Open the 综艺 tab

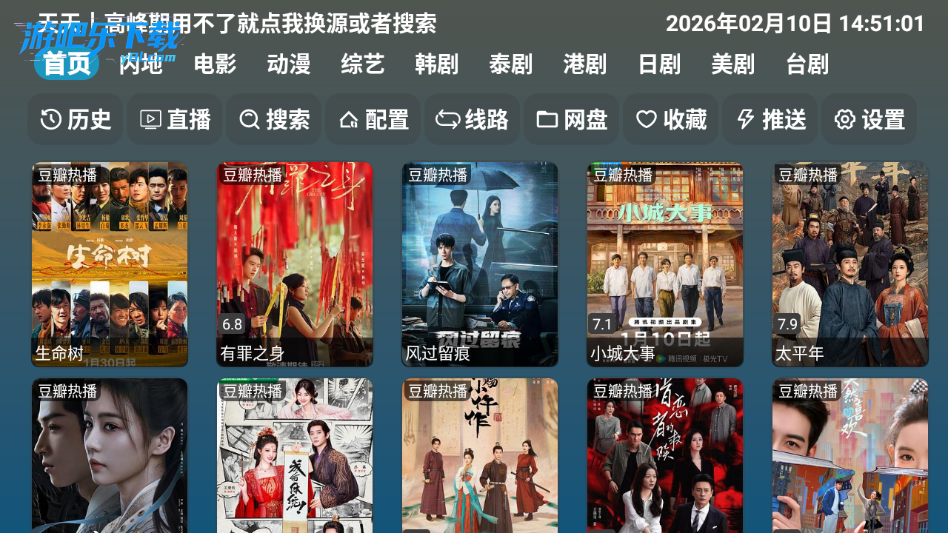363,65
